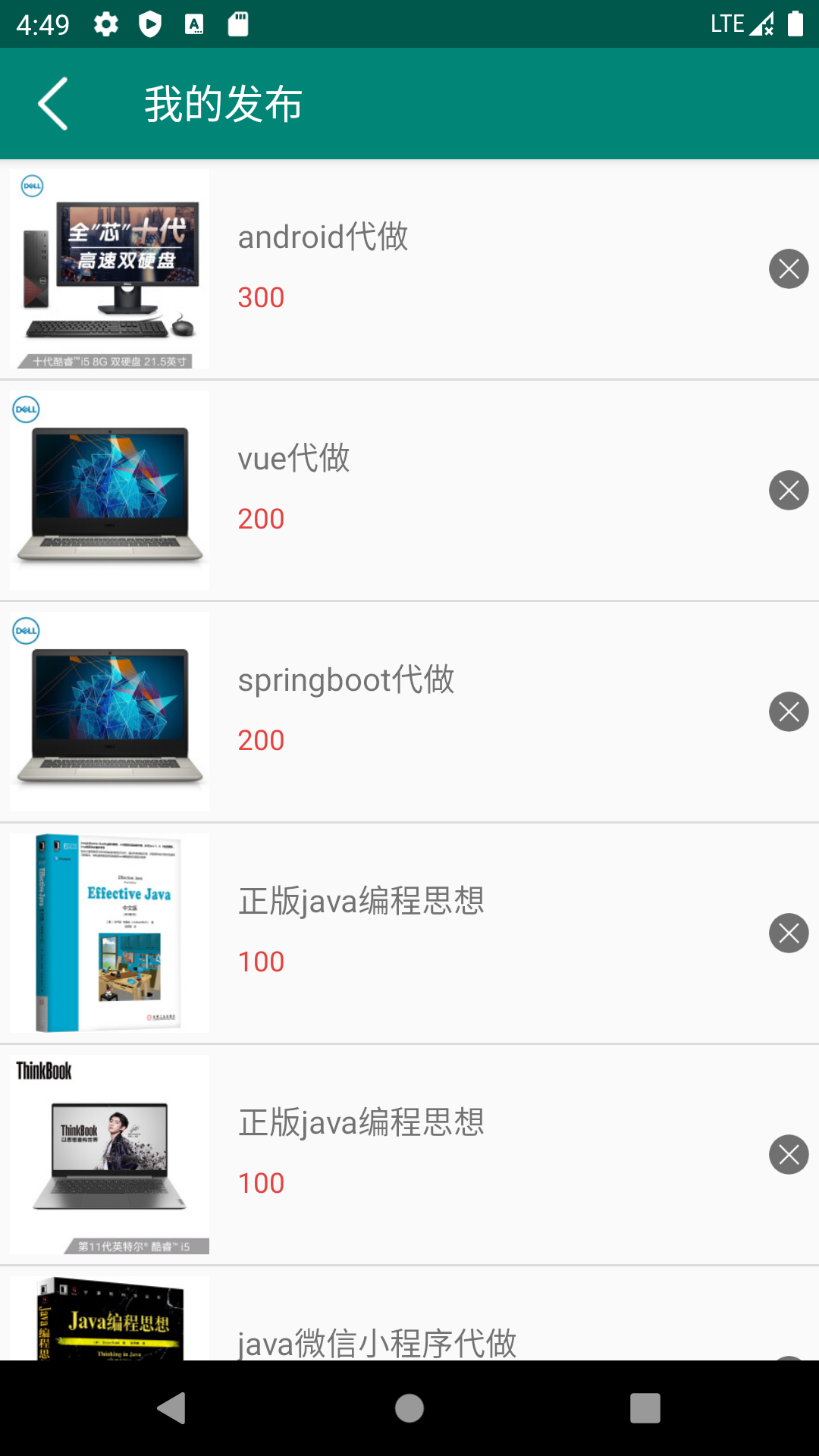
Task: Go back from 我的发布 page
Action: (53, 104)
